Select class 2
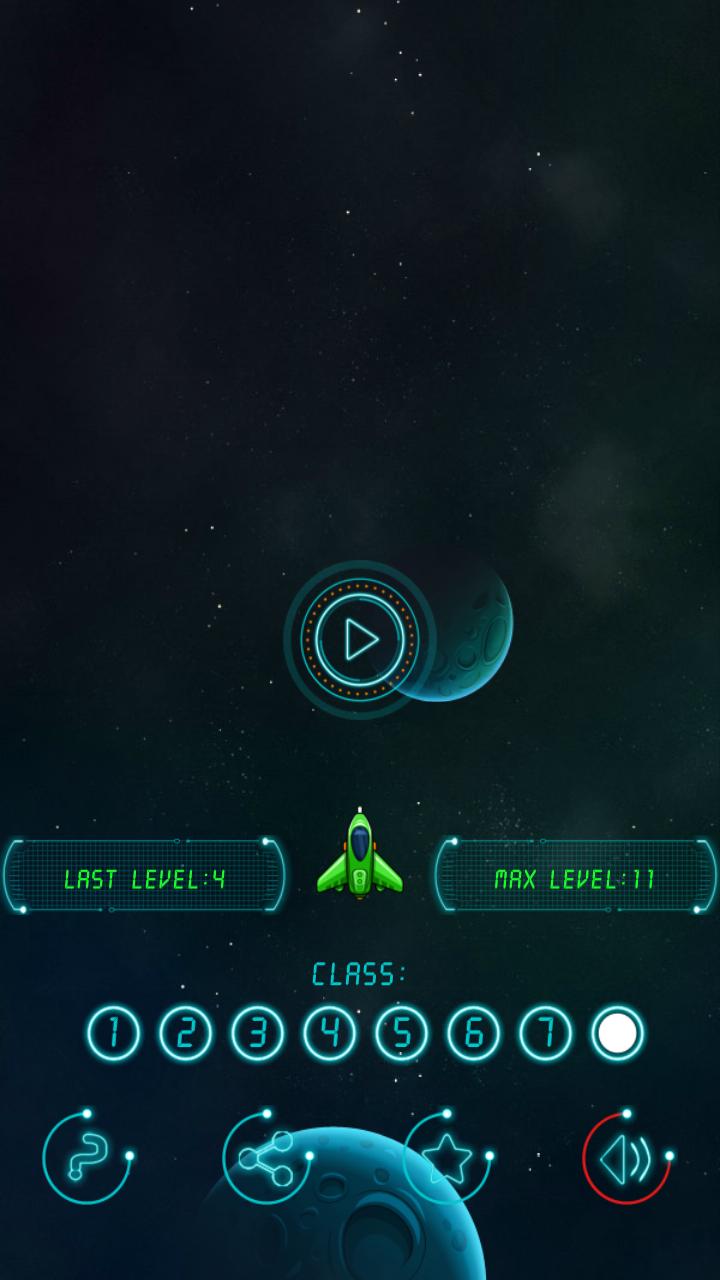 pos(185,1033)
